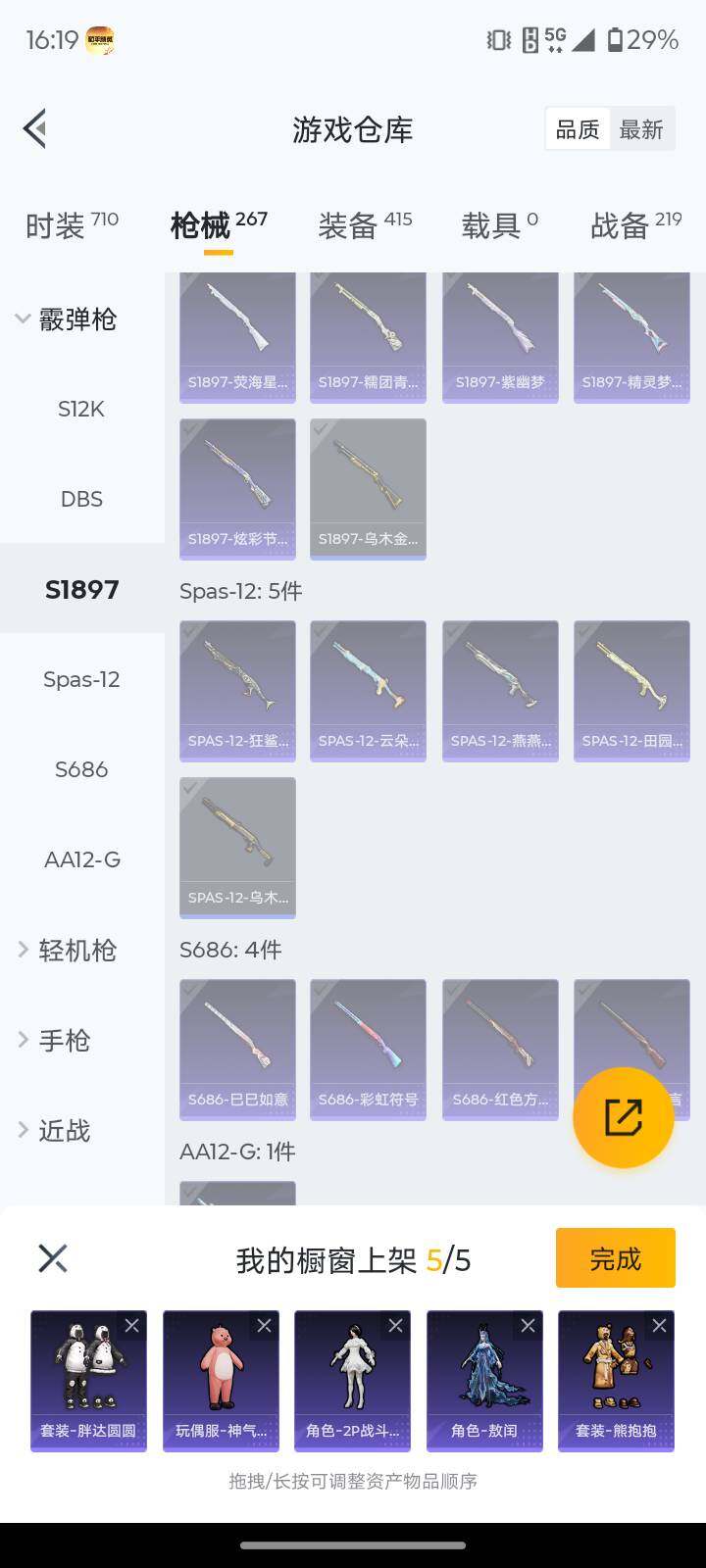Close the showcase panel
Screen dimensions: 706x1568
click(x=53, y=1258)
